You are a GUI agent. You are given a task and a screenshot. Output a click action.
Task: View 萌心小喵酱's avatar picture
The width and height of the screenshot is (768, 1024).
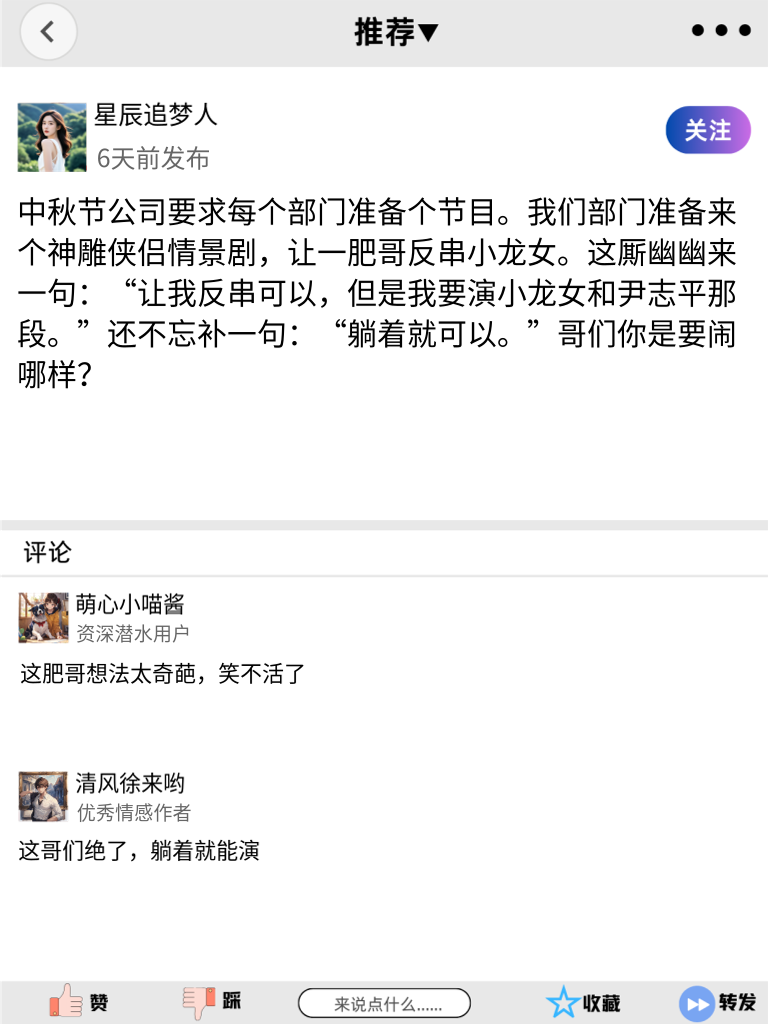(41, 618)
